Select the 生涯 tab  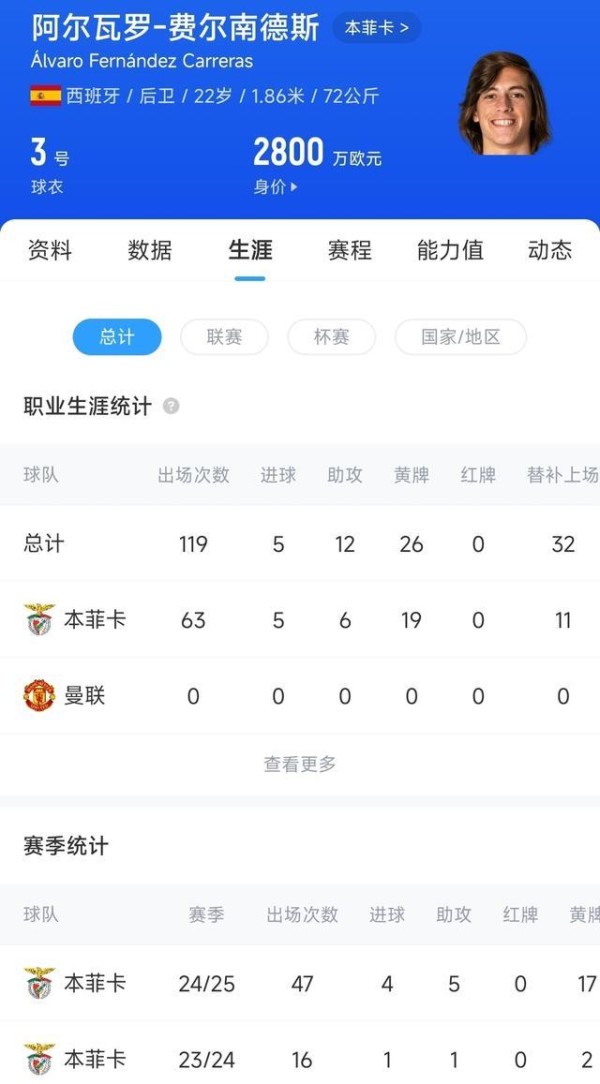[250, 250]
